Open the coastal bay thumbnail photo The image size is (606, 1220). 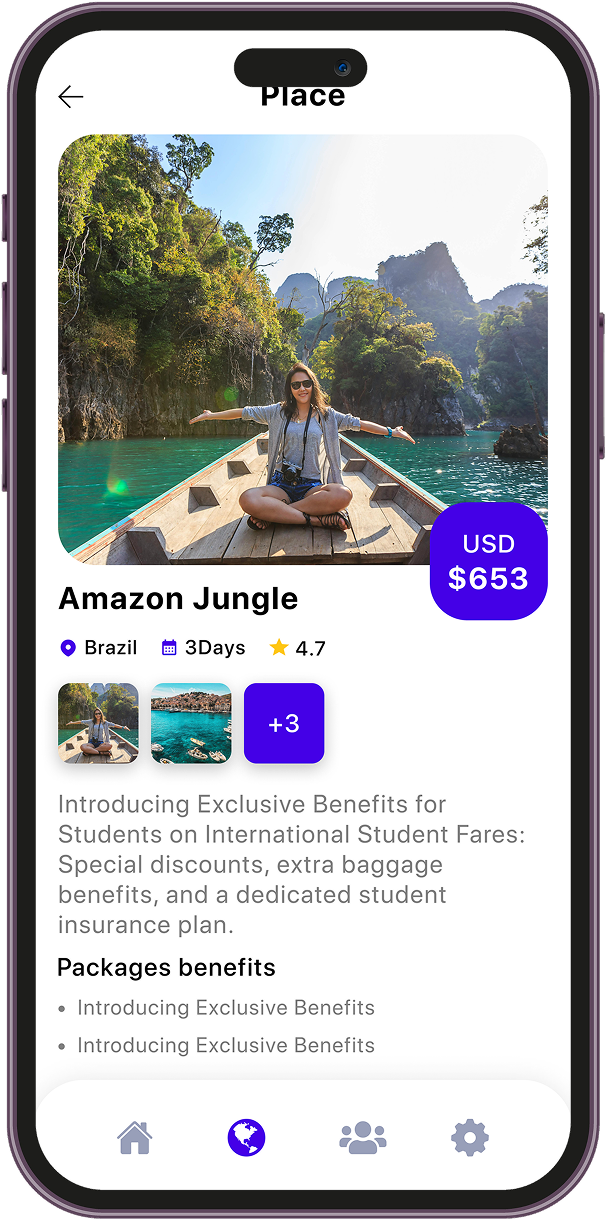(x=191, y=723)
